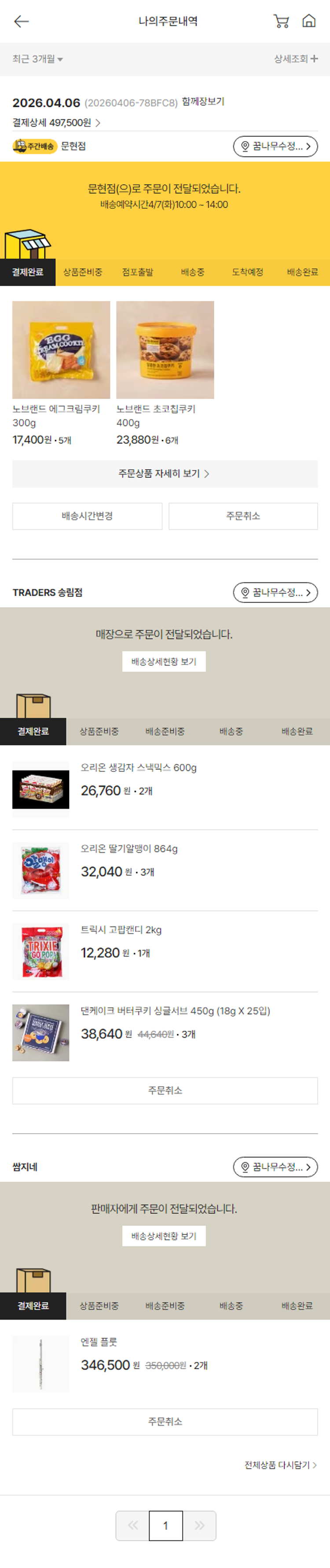The height and width of the screenshot is (1568, 330).
Task: View 결제상세 497,500원 payment details
Action: coord(56,123)
